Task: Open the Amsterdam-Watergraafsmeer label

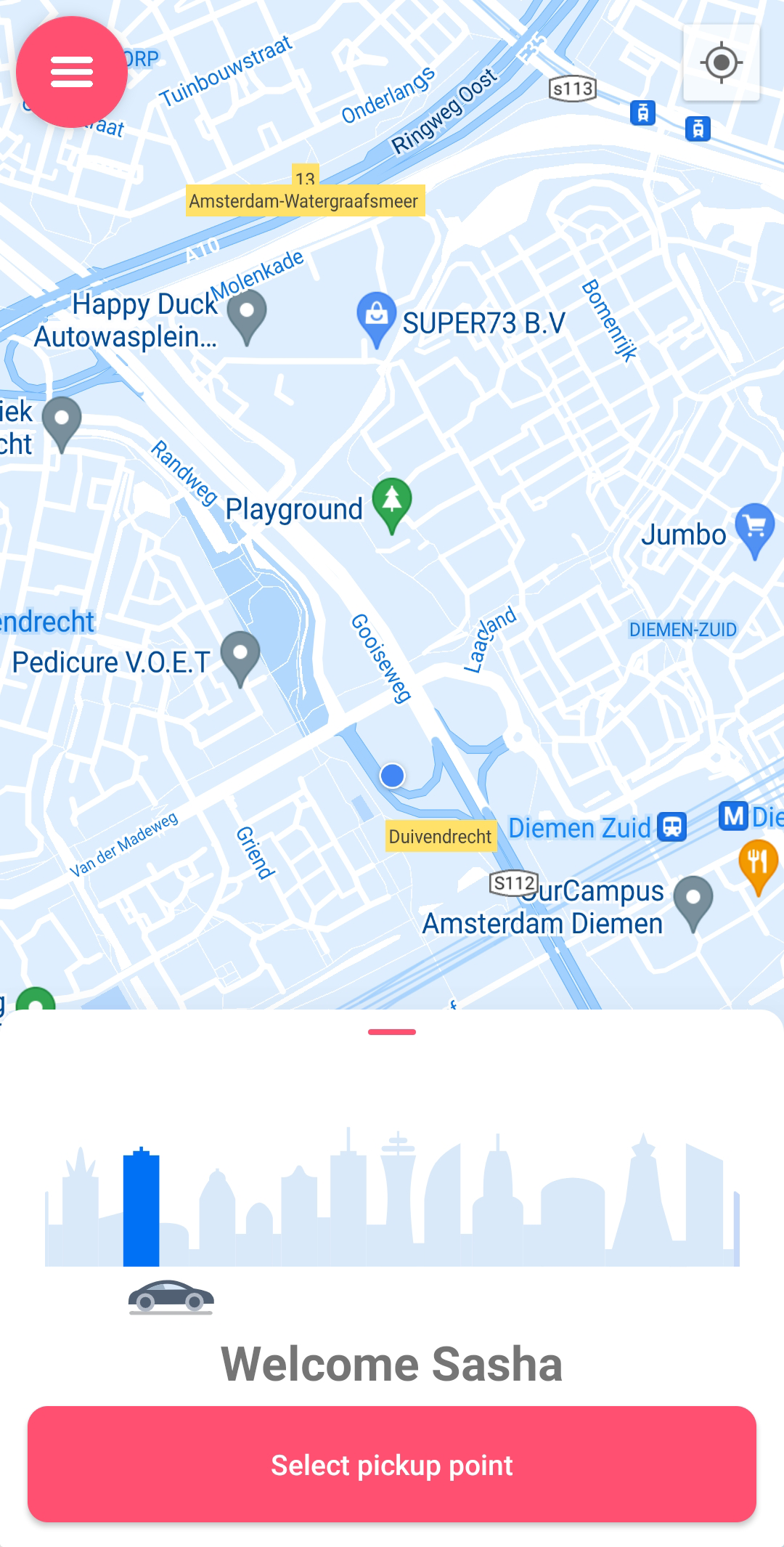Action: click(306, 201)
